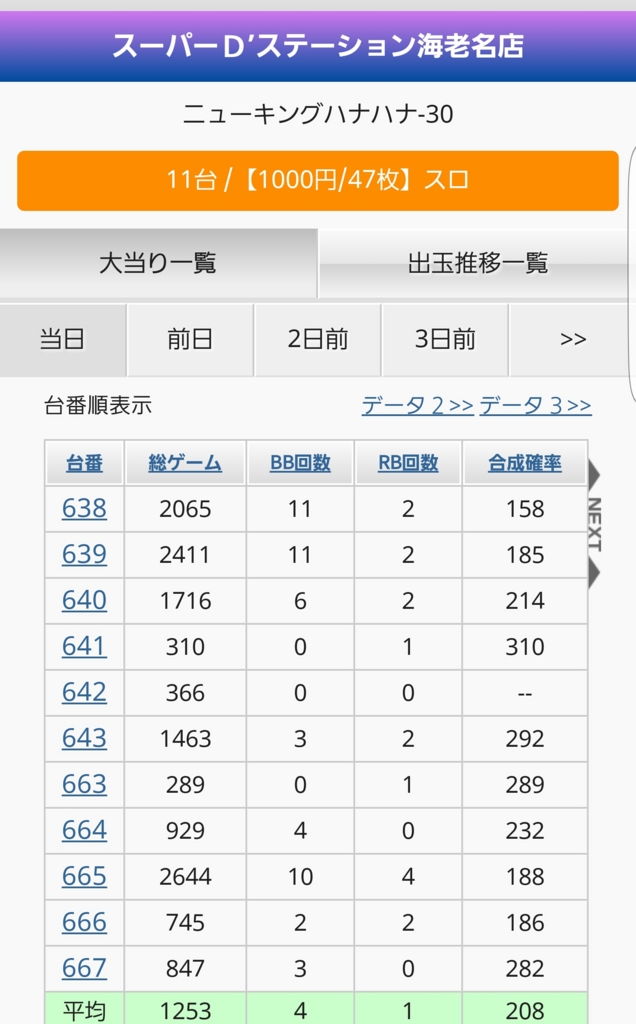Open the データ３>> link
636x1024 pixels.
pyautogui.click(x=535, y=405)
